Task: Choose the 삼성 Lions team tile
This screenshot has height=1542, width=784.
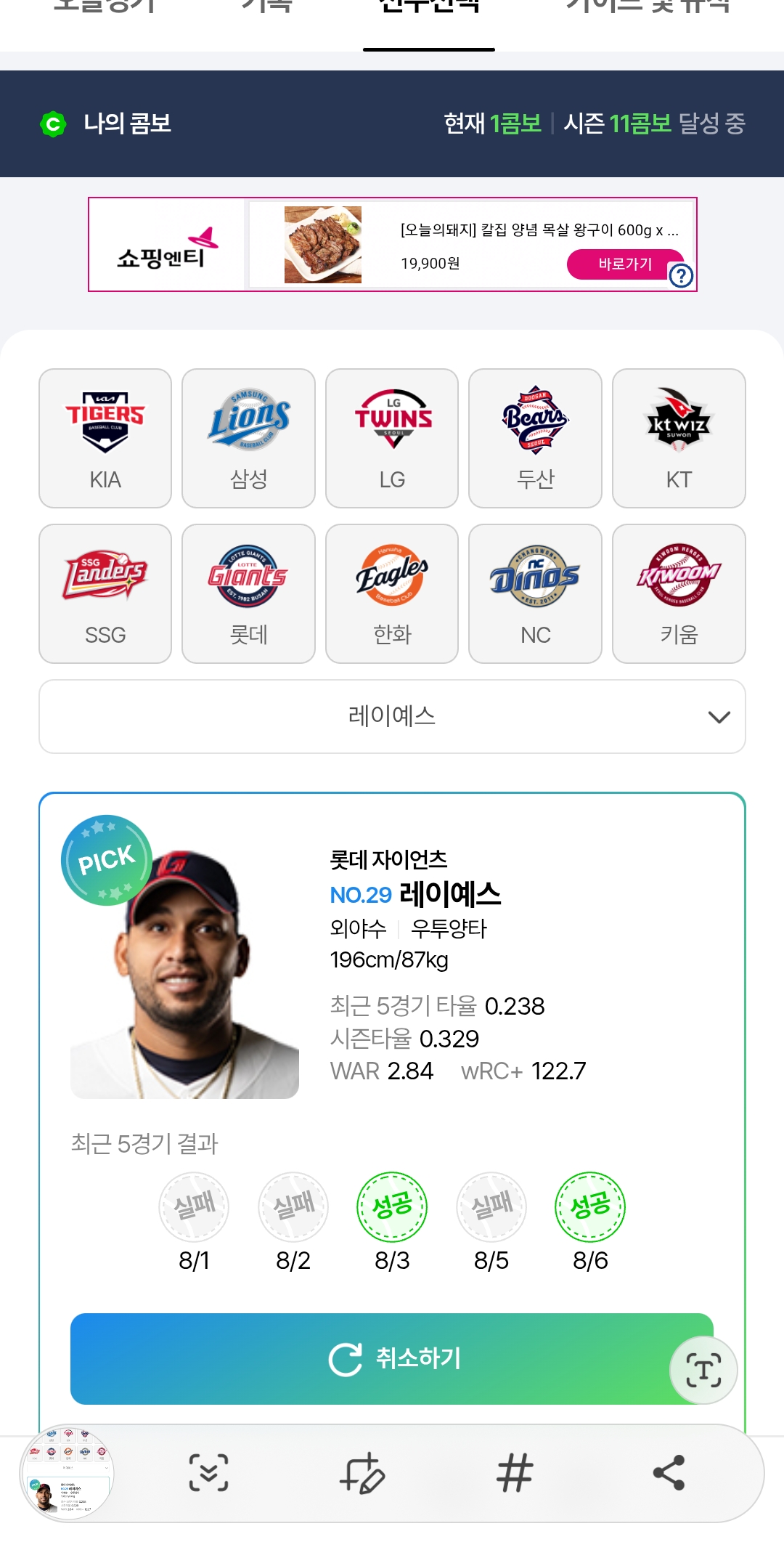Action: pos(248,438)
